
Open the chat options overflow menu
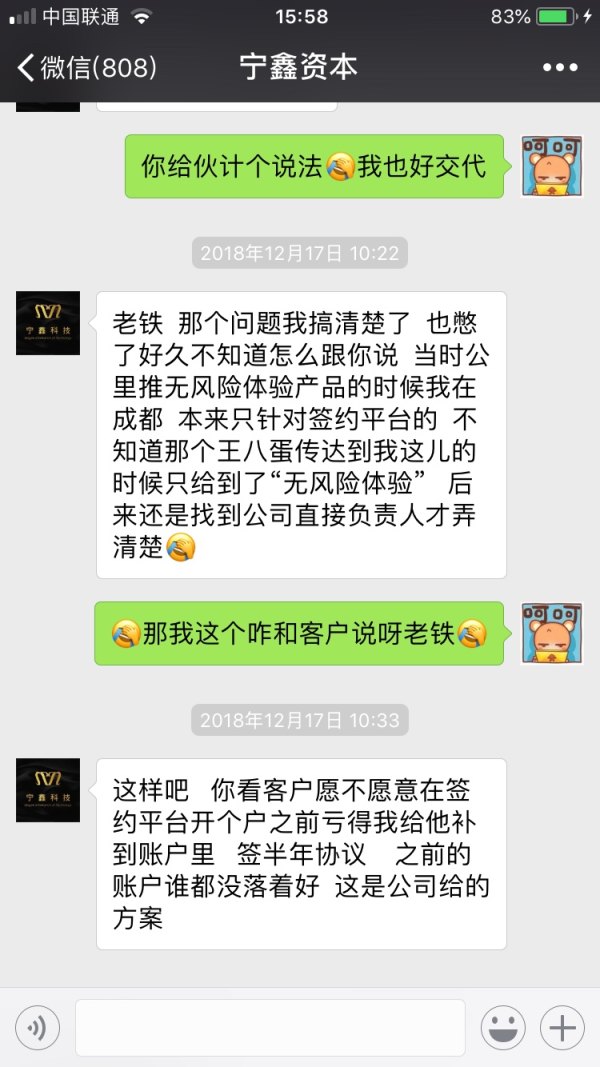(560, 68)
